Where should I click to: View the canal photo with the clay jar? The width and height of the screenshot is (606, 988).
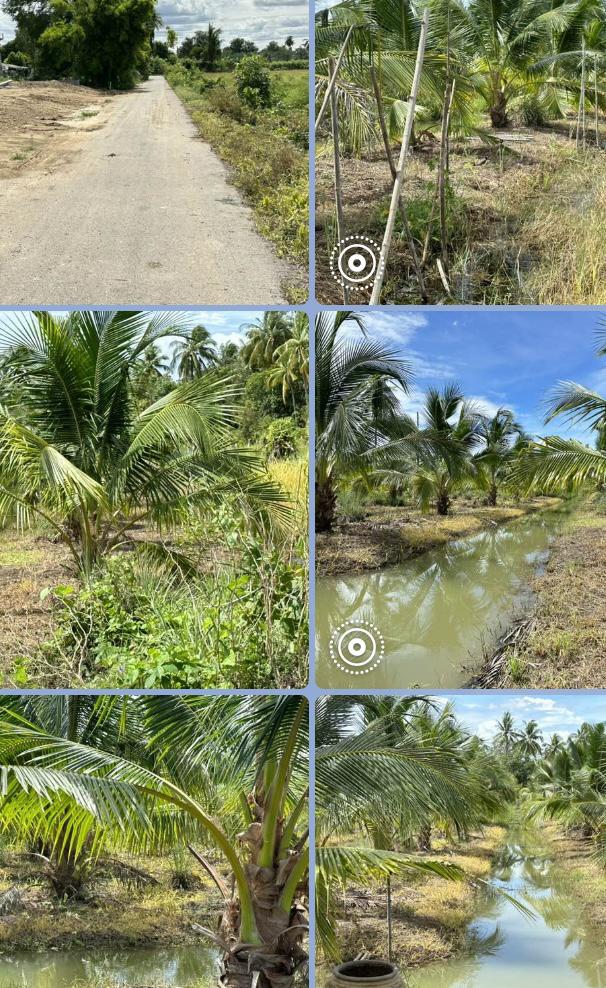tap(460, 841)
